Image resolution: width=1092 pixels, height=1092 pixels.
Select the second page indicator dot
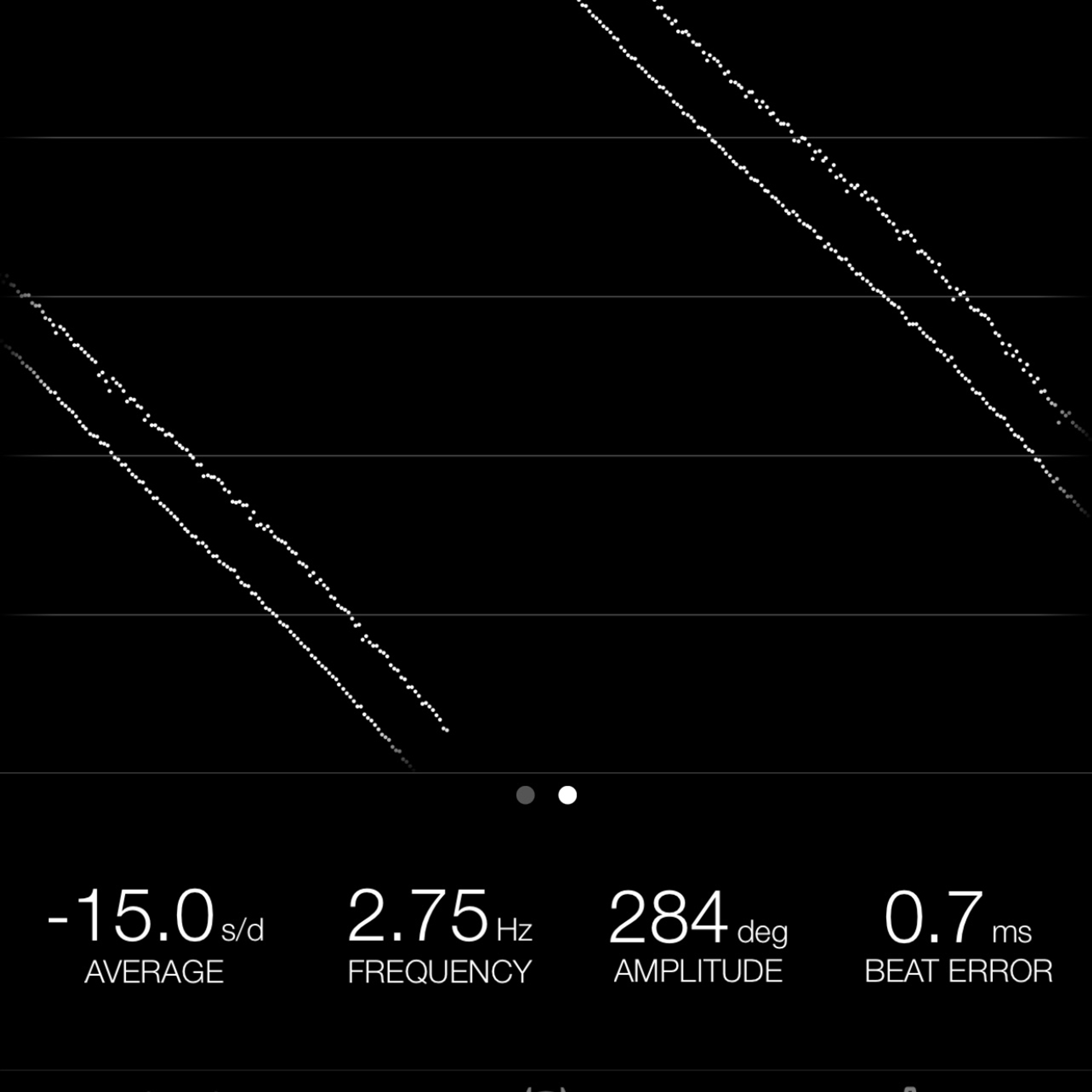[x=568, y=795]
